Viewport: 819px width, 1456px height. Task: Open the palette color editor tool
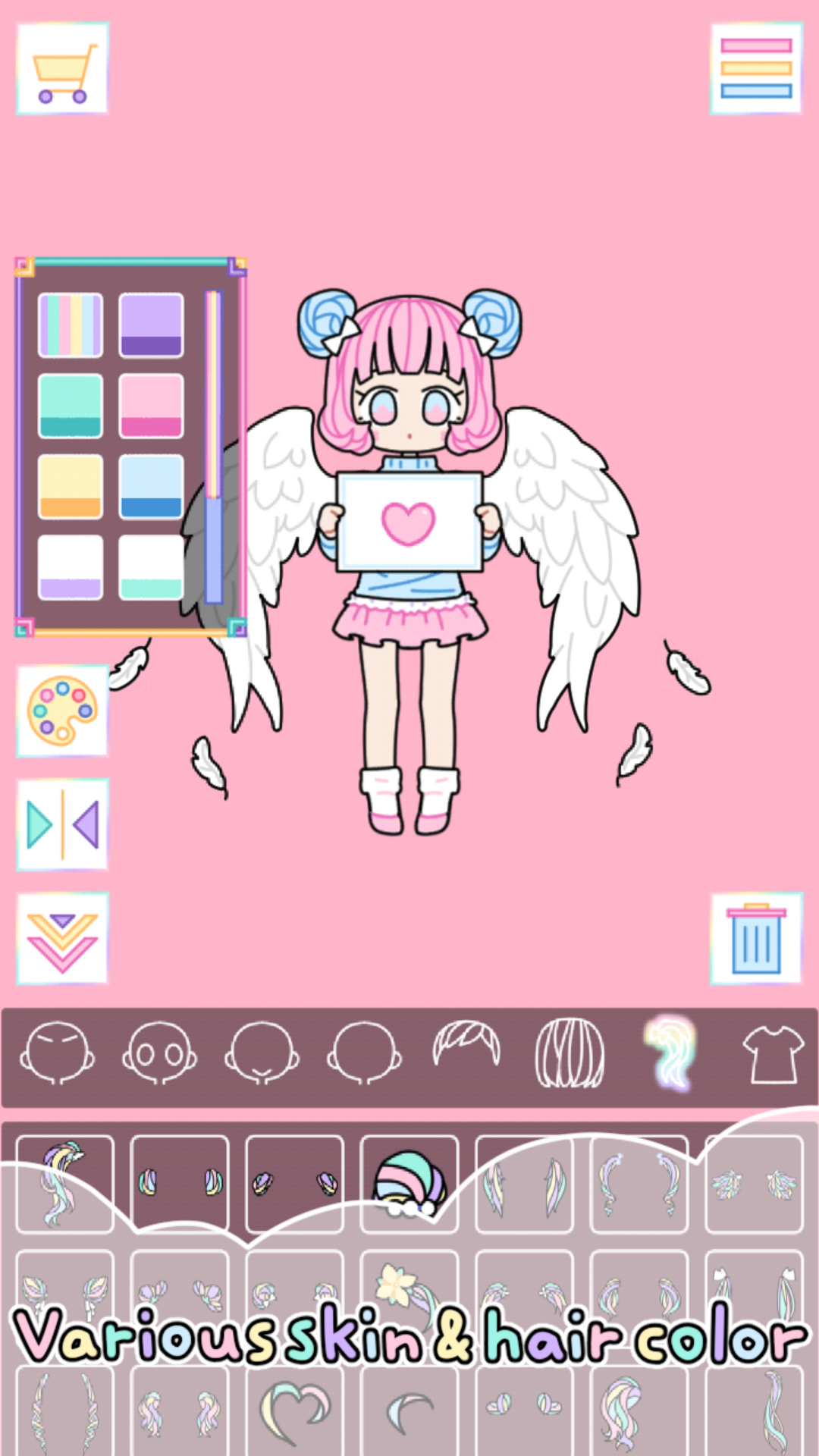coord(61,711)
